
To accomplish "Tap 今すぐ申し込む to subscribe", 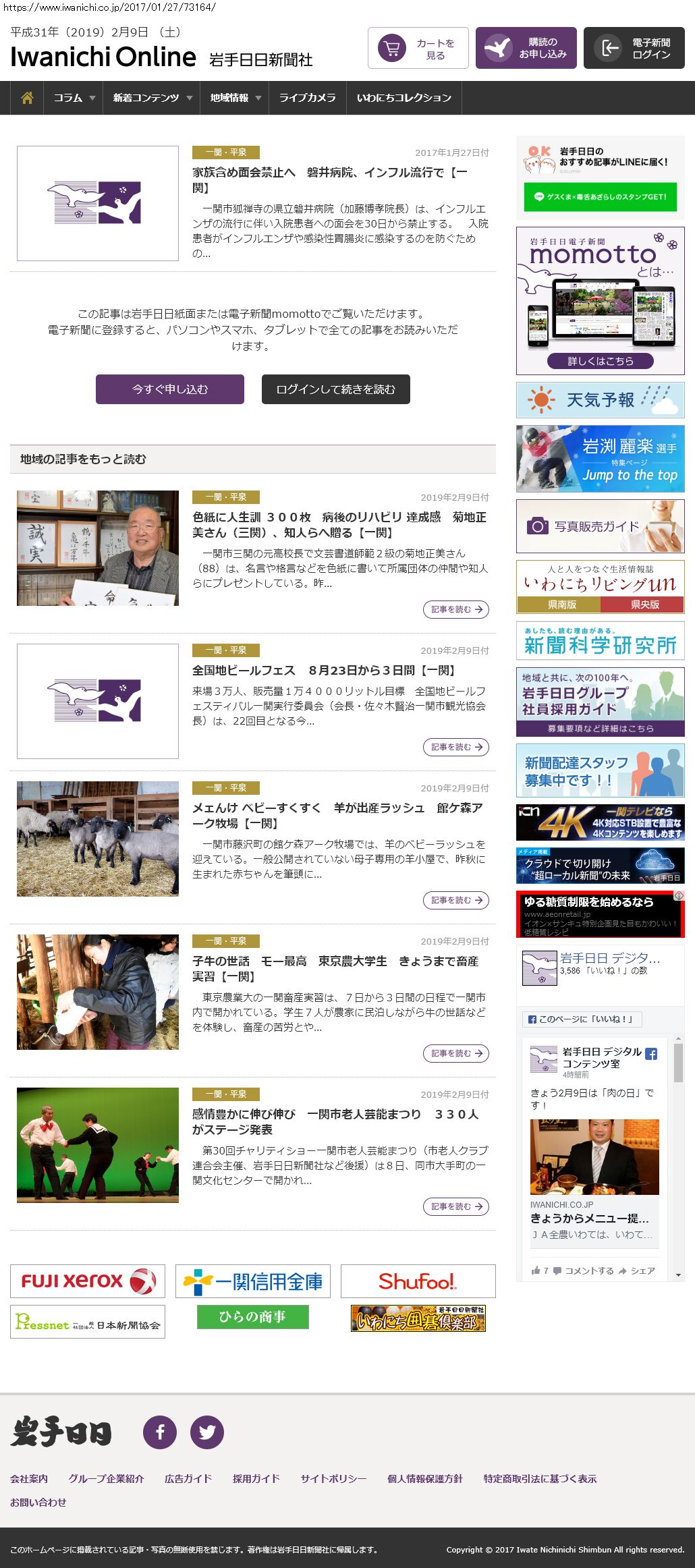I will tap(170, 389).
